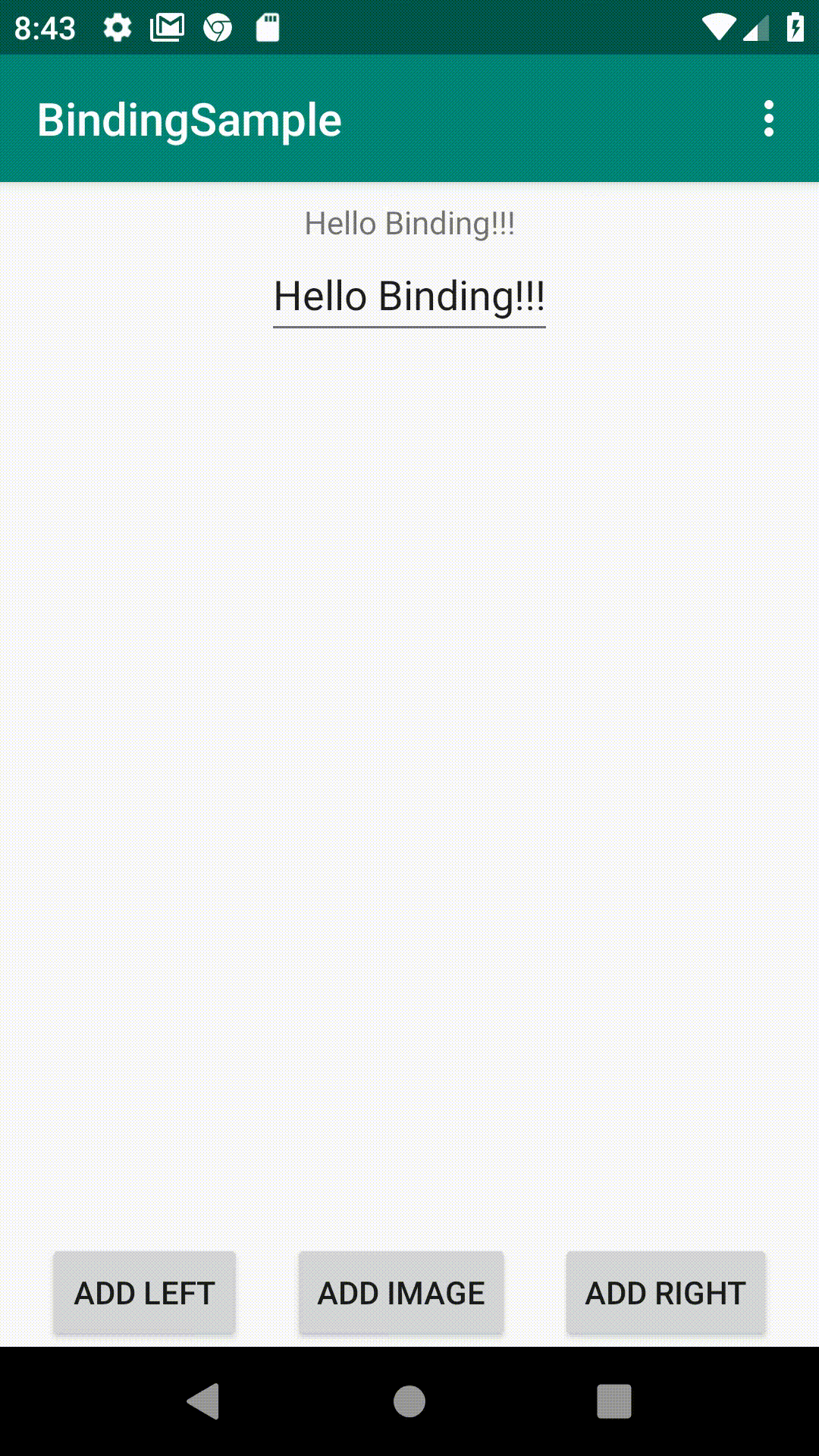The height and width of the screenshot is (1456, 819).
Task: Open the overflow menu in the app bar
Action: [769, 119]
